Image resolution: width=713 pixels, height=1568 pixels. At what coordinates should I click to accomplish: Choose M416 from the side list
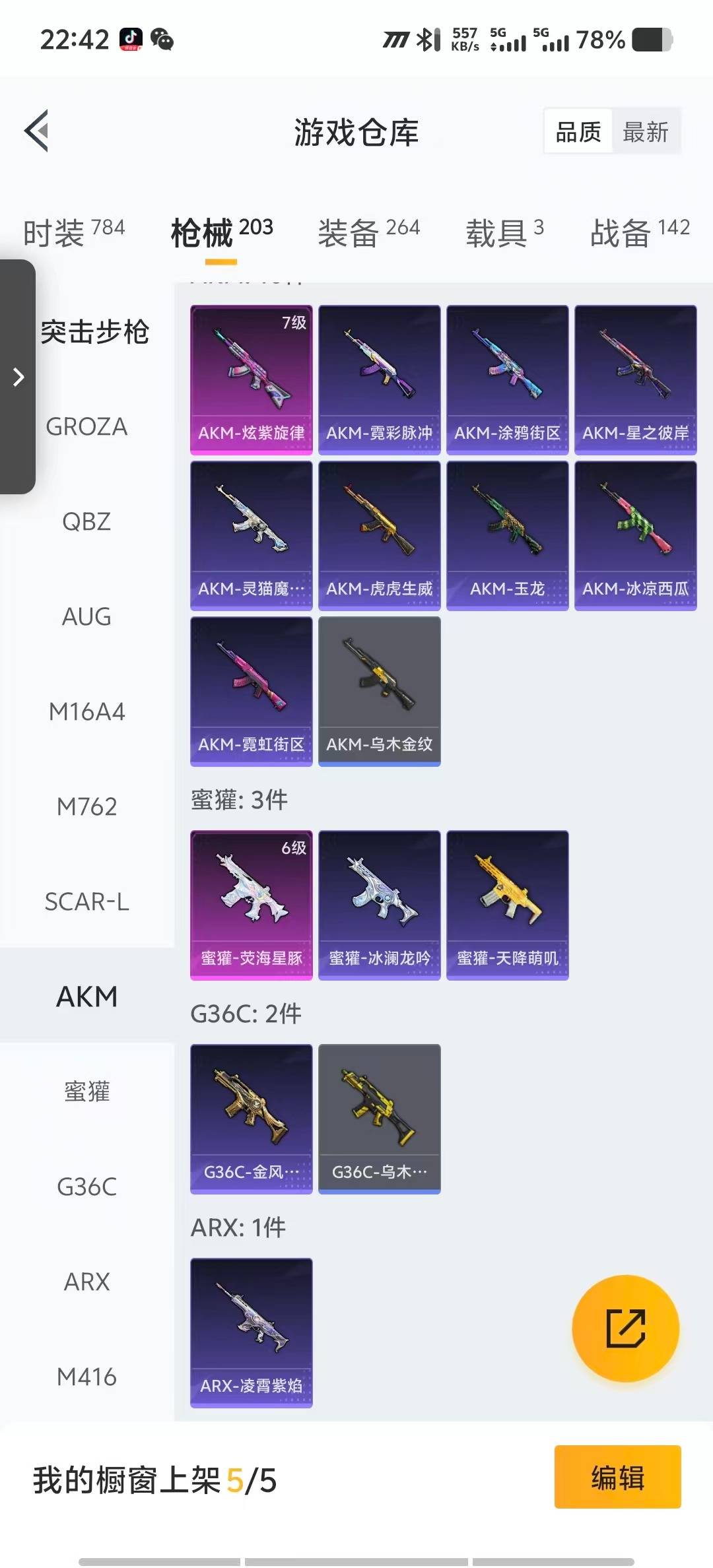point(86,1377)
